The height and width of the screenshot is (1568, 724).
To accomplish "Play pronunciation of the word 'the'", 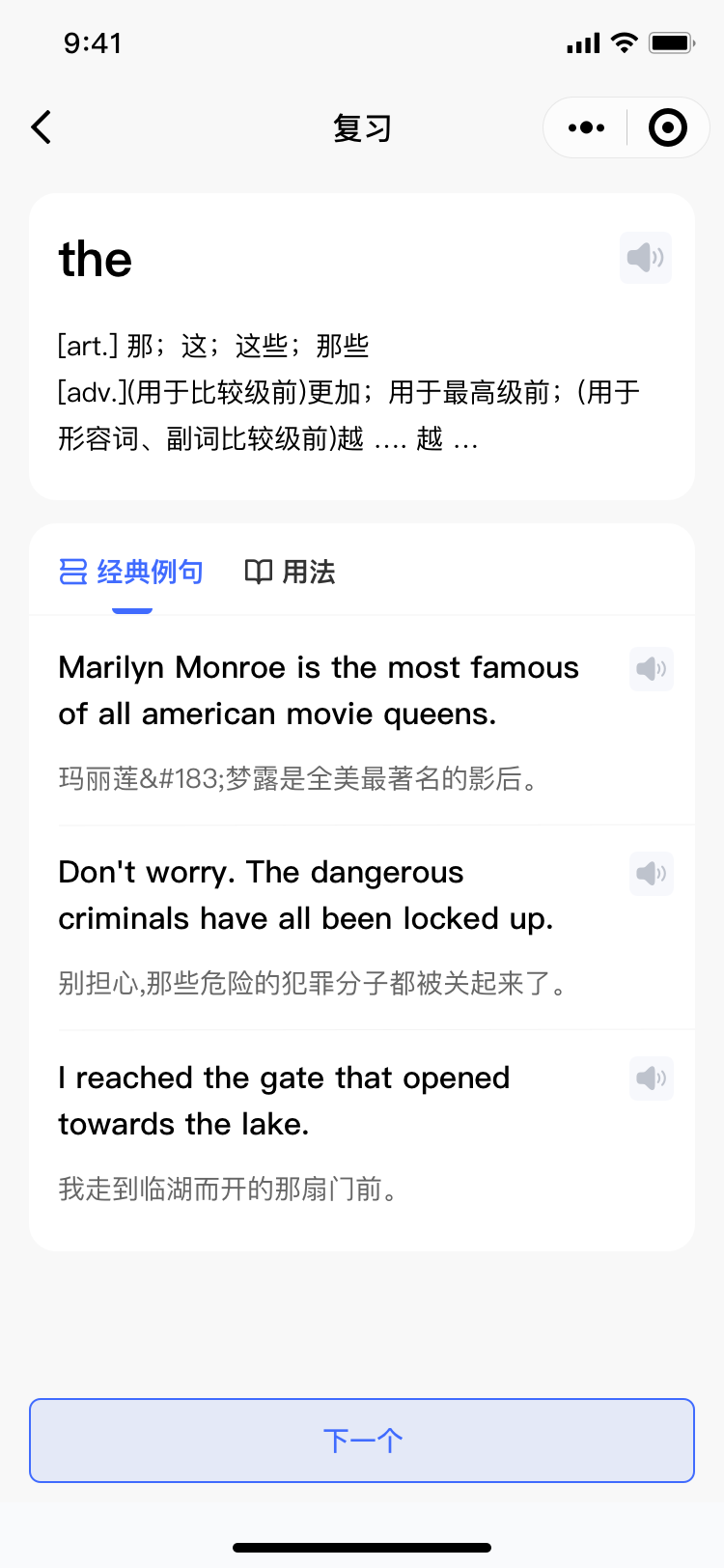I will 645,258.
